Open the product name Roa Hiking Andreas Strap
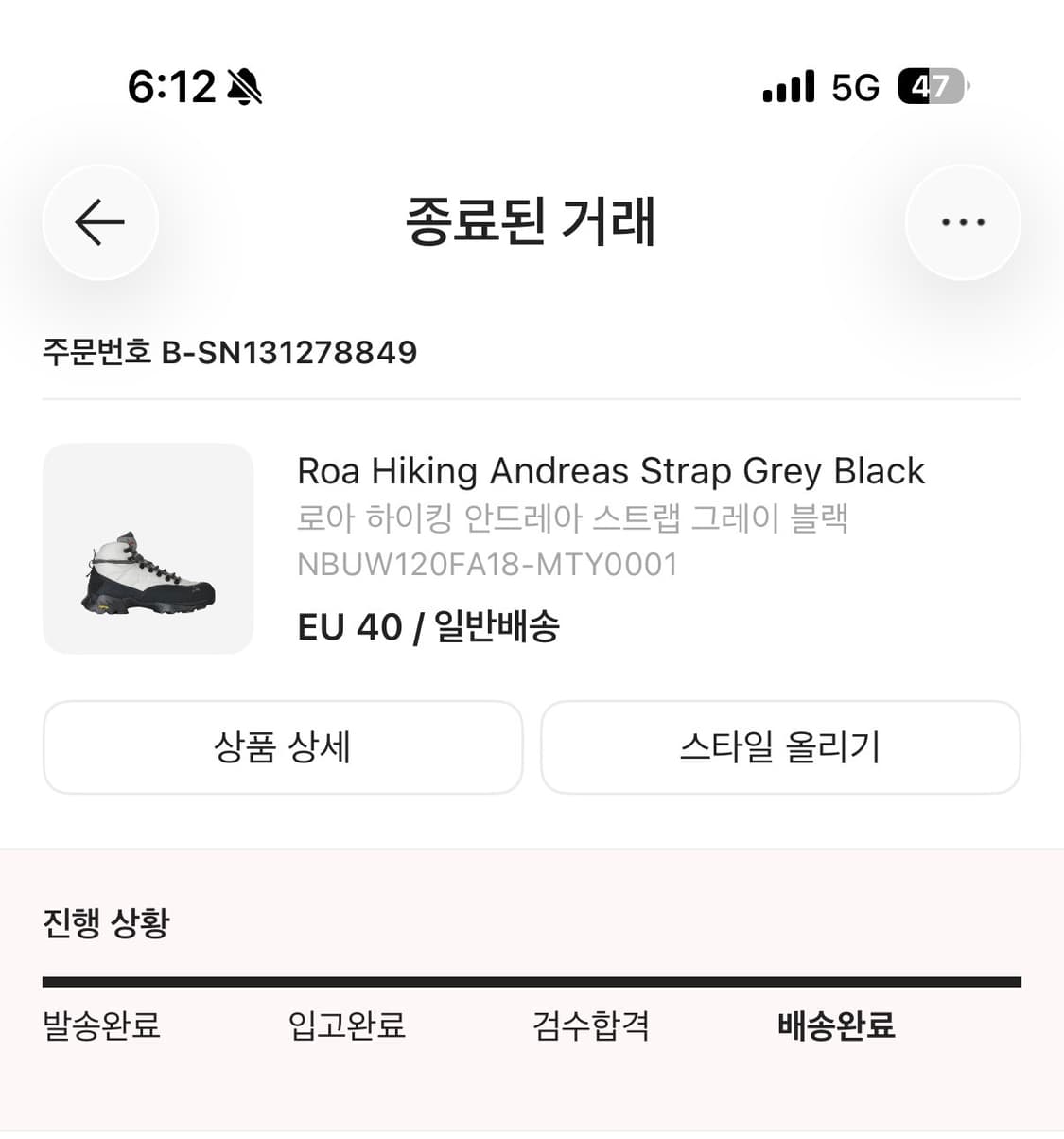 pyautogui.click(x=611, y=470)
